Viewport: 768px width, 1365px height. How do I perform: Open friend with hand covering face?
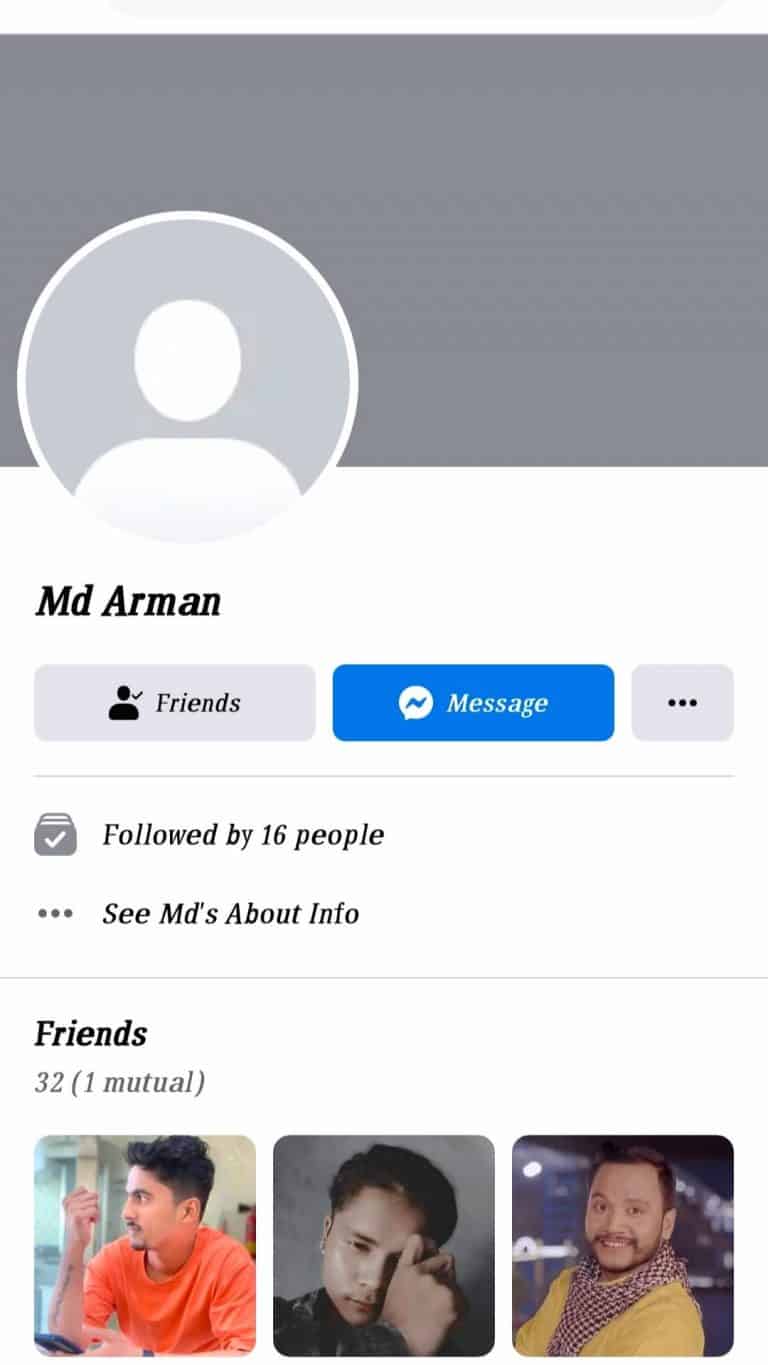click(x=384, y=1245)
